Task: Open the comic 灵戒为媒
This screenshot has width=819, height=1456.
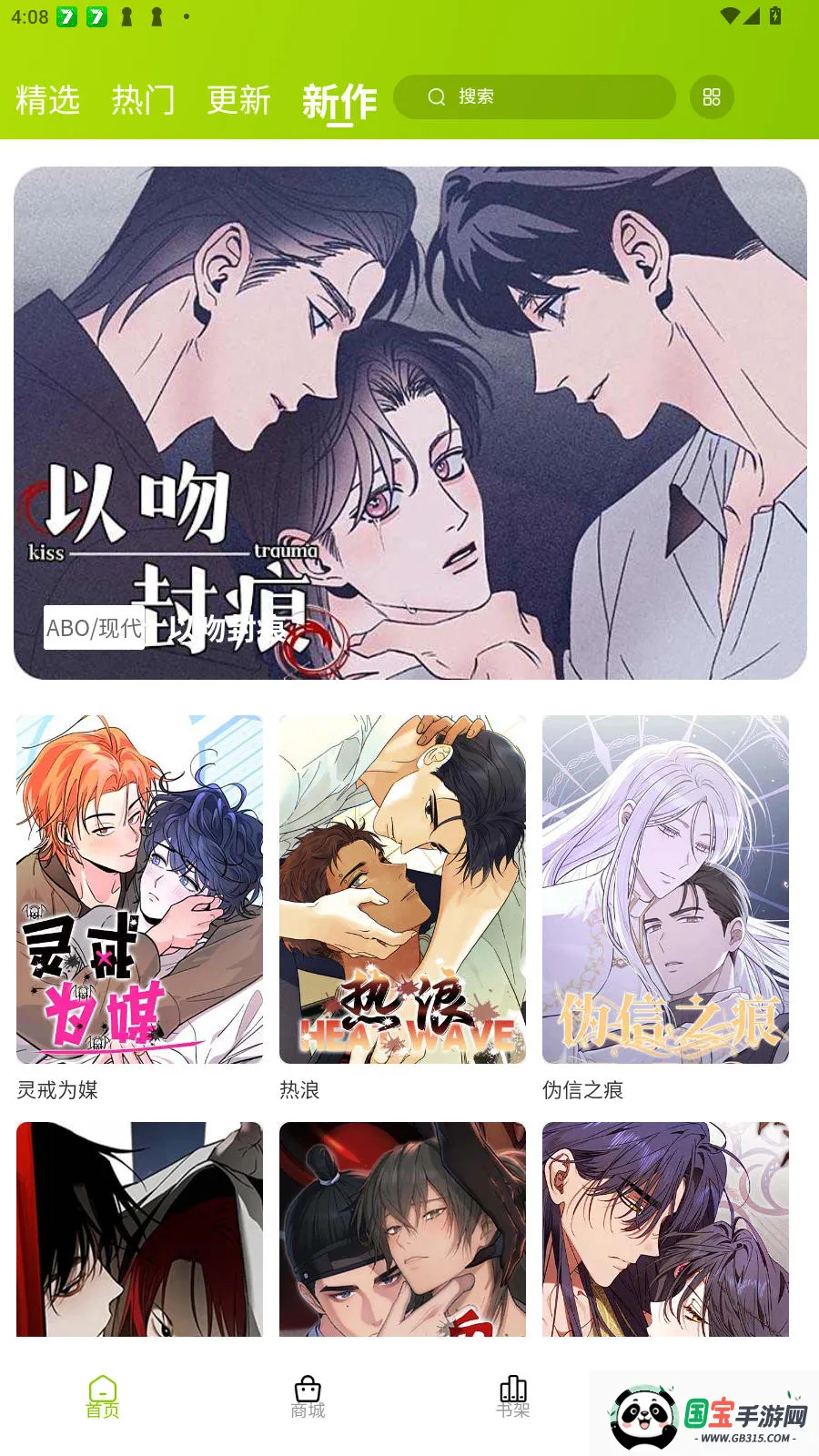Action: (x=139, y=889)
